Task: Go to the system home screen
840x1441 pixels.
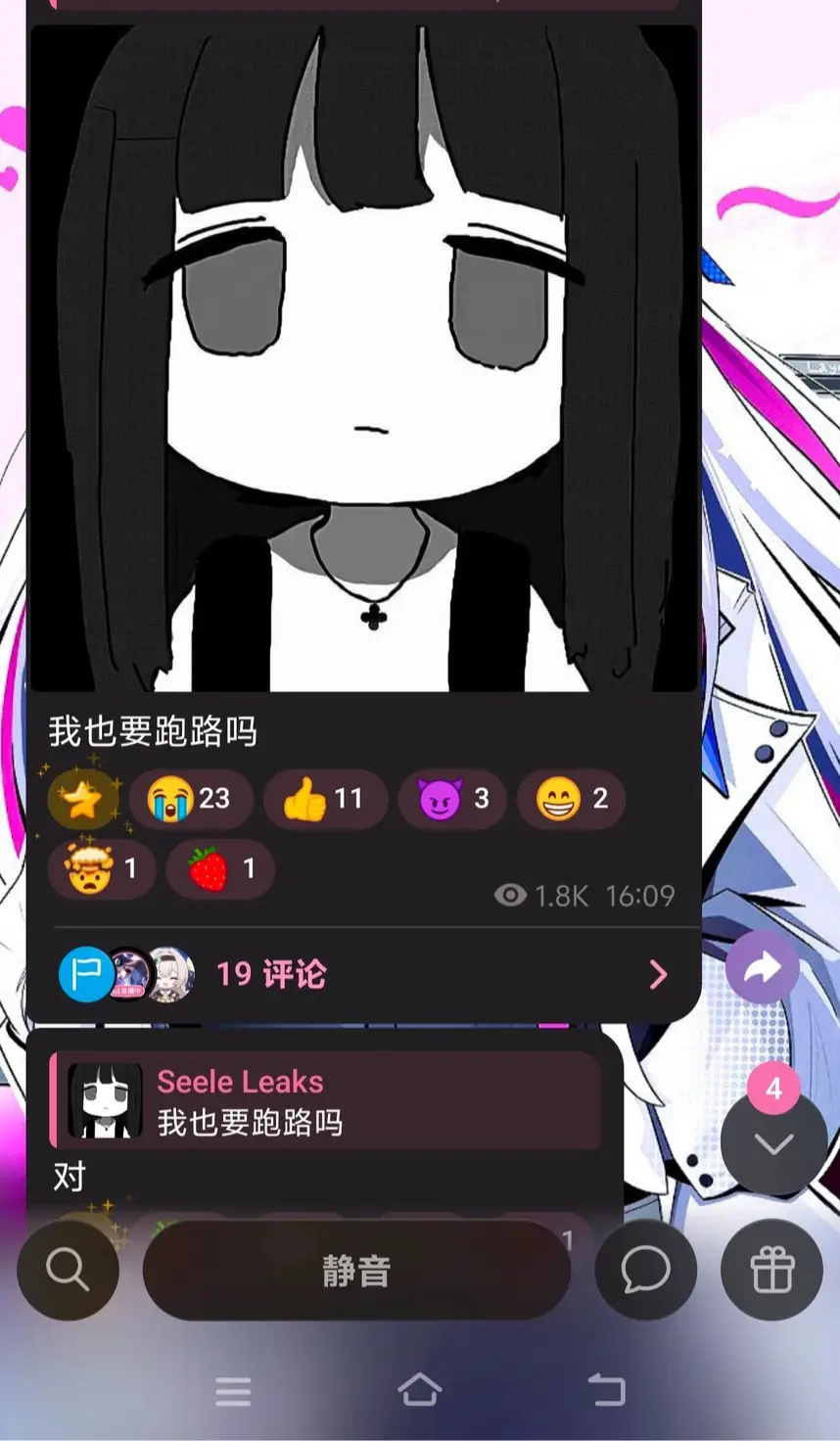Action: [x=419, y=1390]
